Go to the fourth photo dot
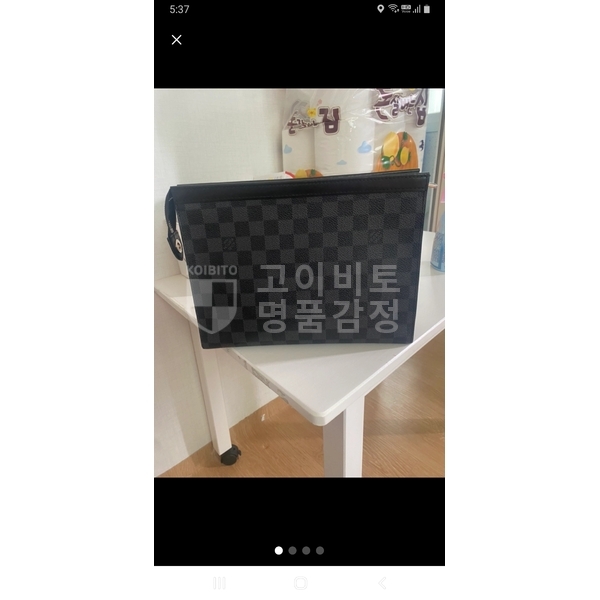 pyautogui.click(x=320, y=550)
